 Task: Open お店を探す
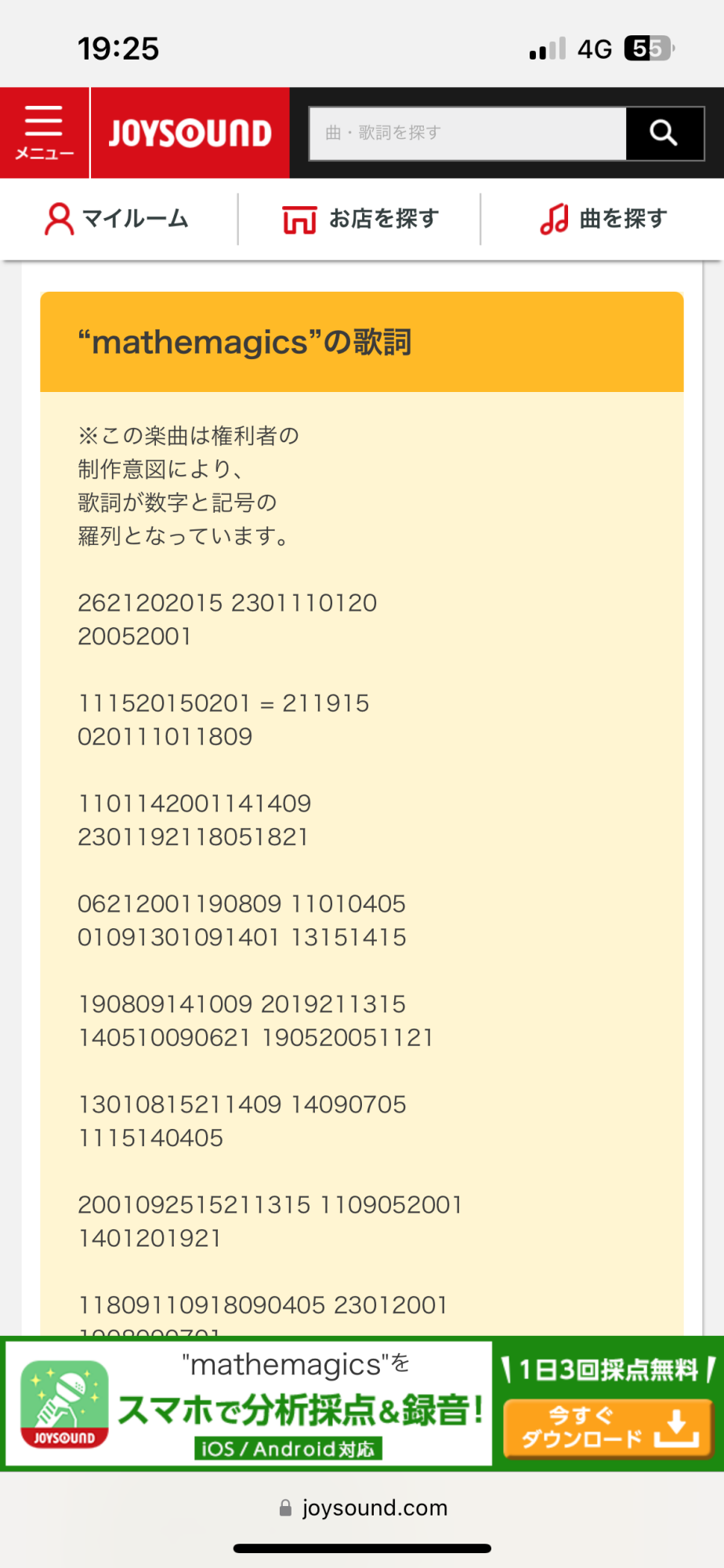[x=360, y=219]
